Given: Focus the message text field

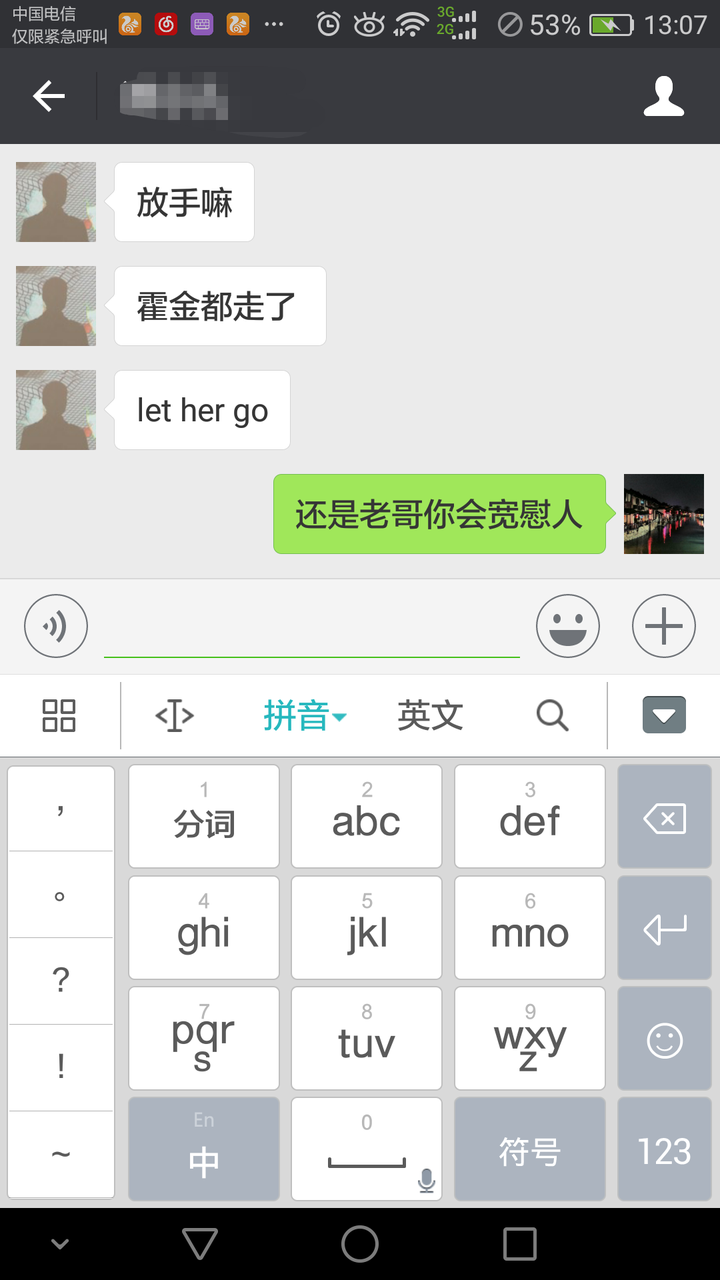Looking at the screenshot, I should (x=312, y=628).
